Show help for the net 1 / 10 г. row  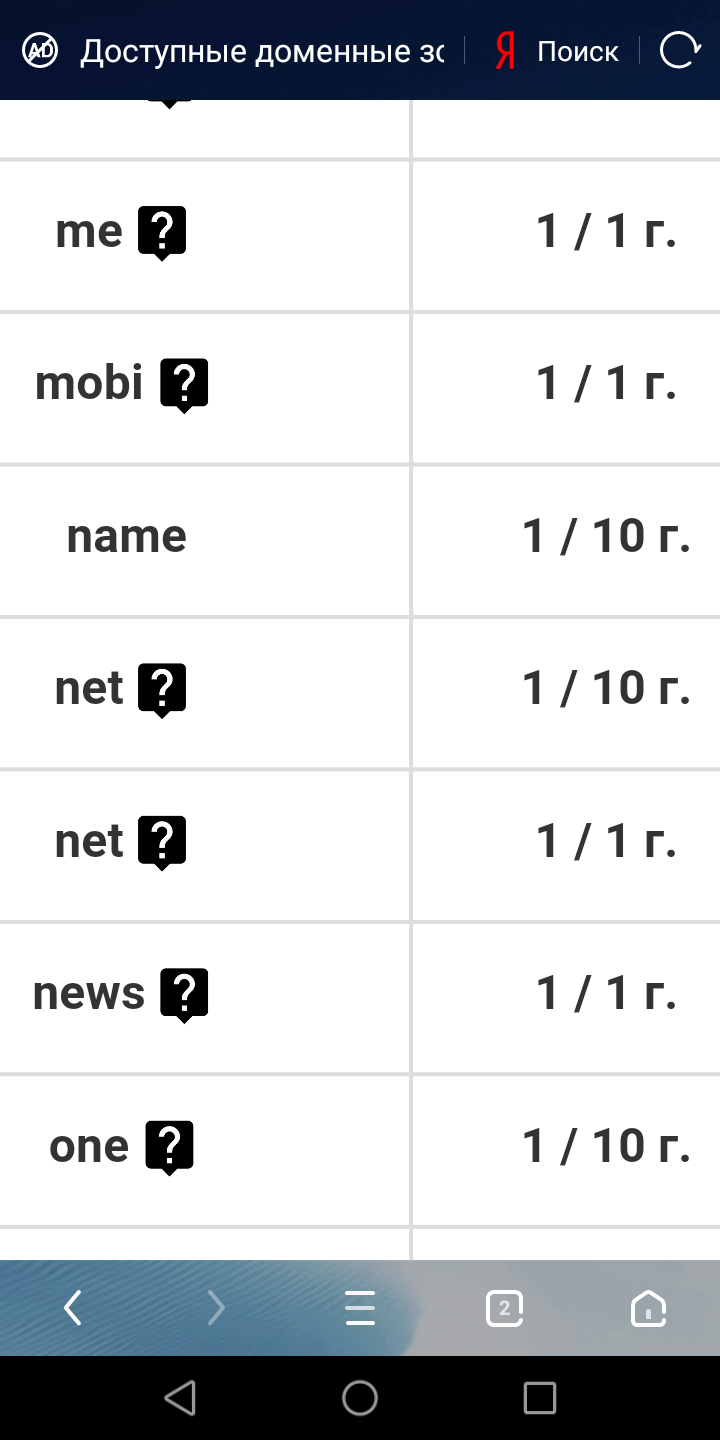(x=162, y=690)
